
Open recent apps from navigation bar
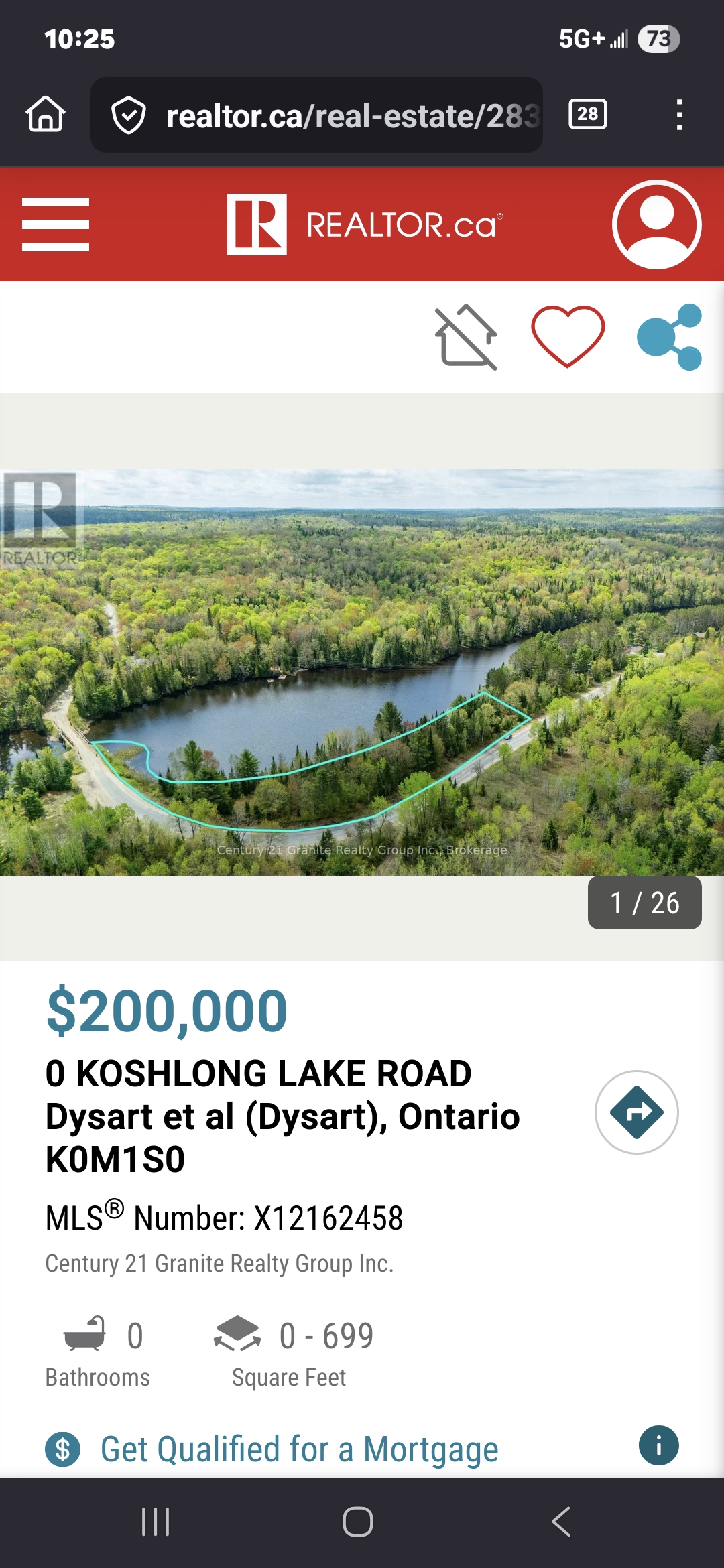(x=156, y=1522)
